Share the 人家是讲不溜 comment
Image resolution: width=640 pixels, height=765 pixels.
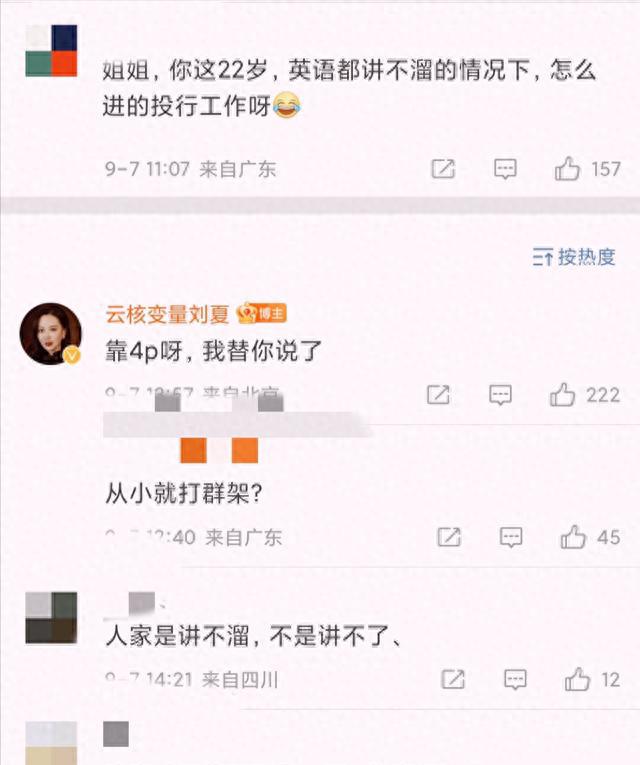[x=453, y=681]
